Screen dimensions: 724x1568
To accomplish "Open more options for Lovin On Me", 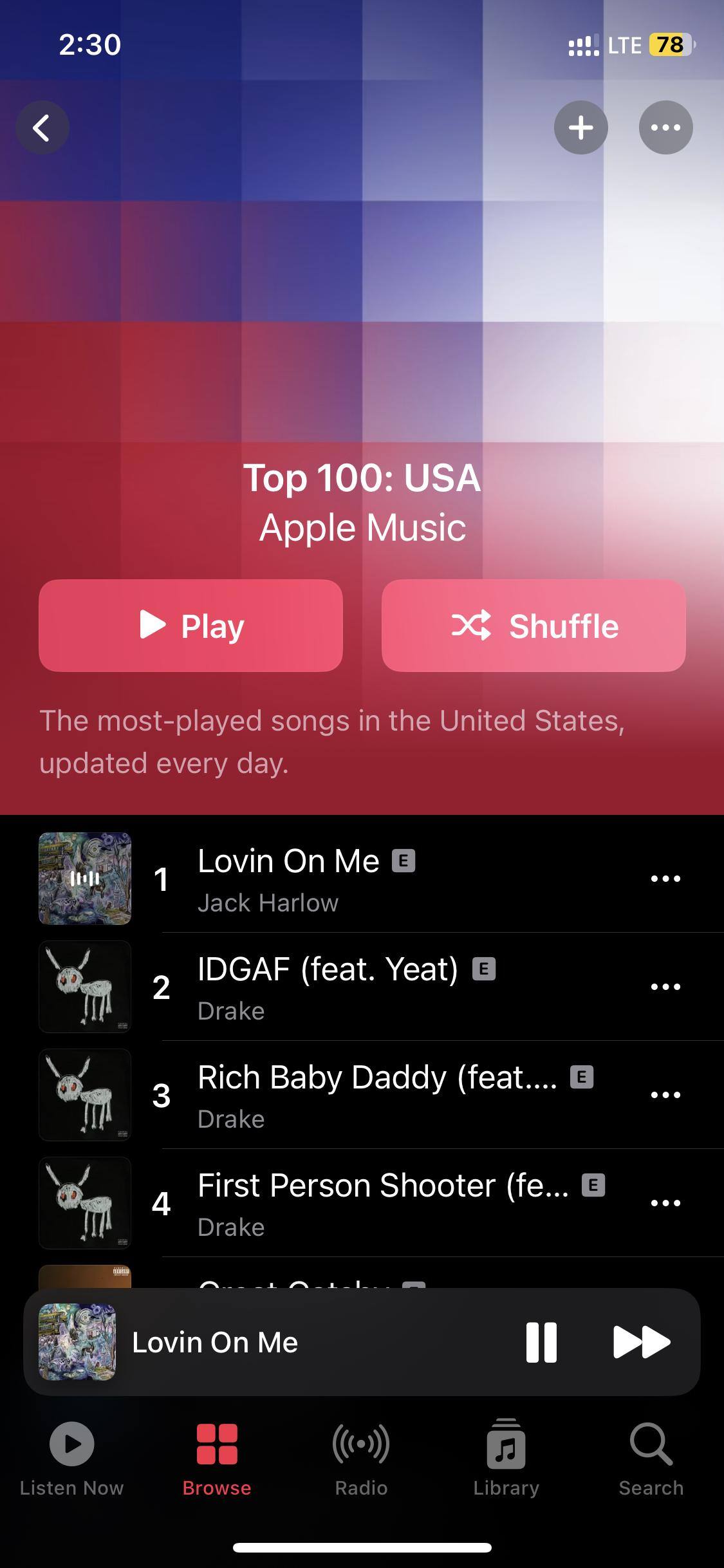I will tap(665, 879).
